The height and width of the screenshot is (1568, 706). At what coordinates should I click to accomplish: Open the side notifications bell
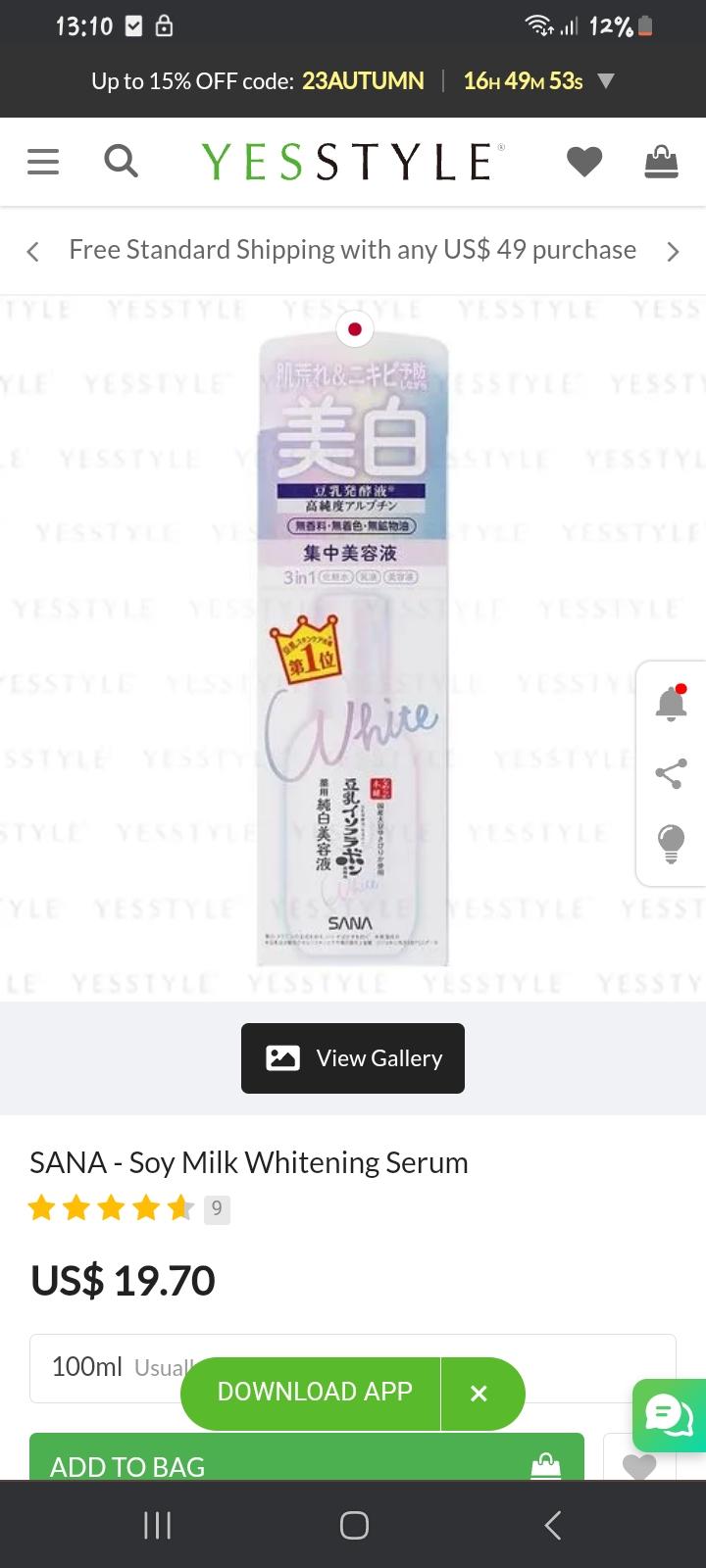click(x=672, y=704)
